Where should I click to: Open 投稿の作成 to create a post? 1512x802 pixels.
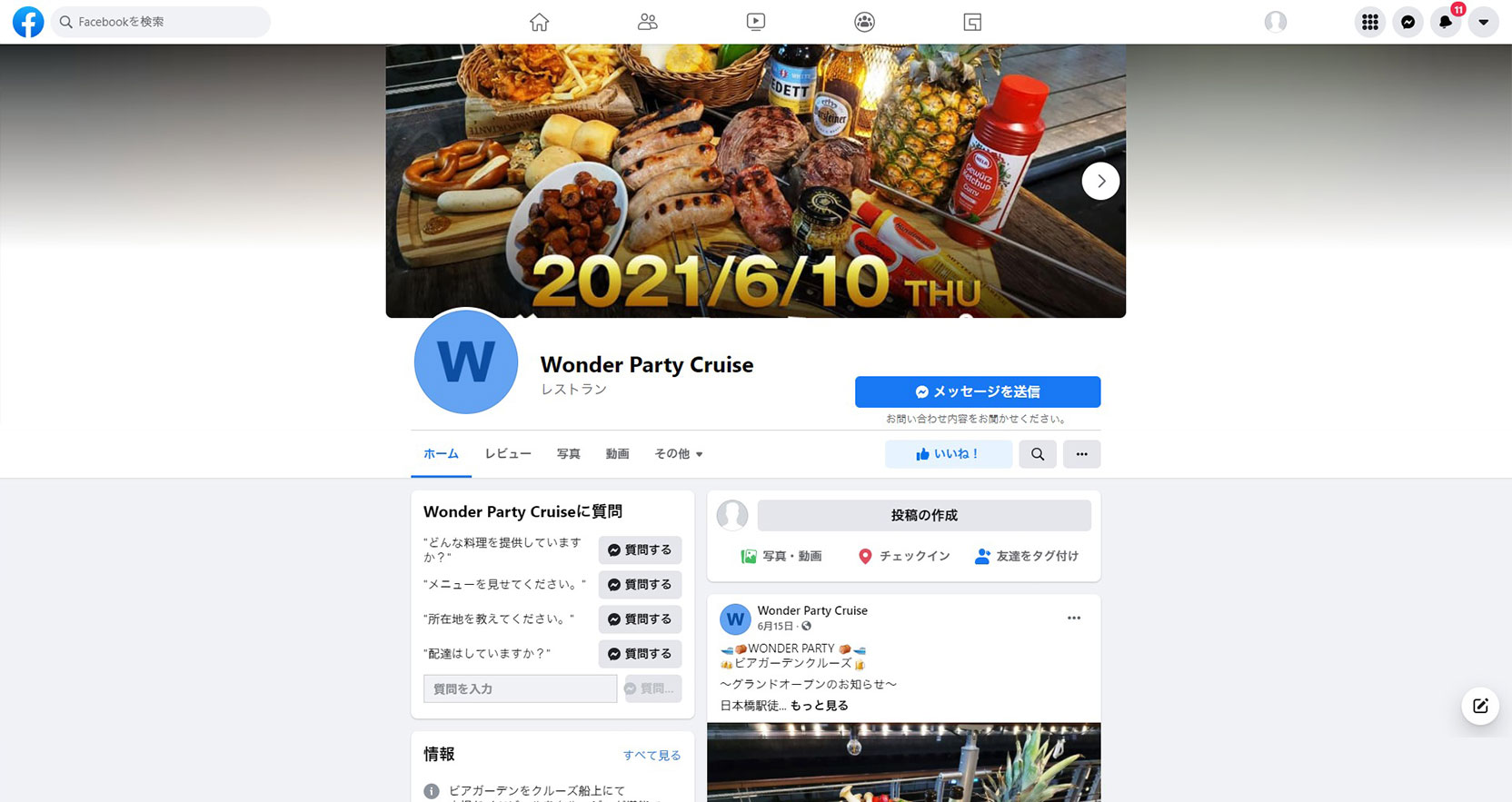point(923,515)
